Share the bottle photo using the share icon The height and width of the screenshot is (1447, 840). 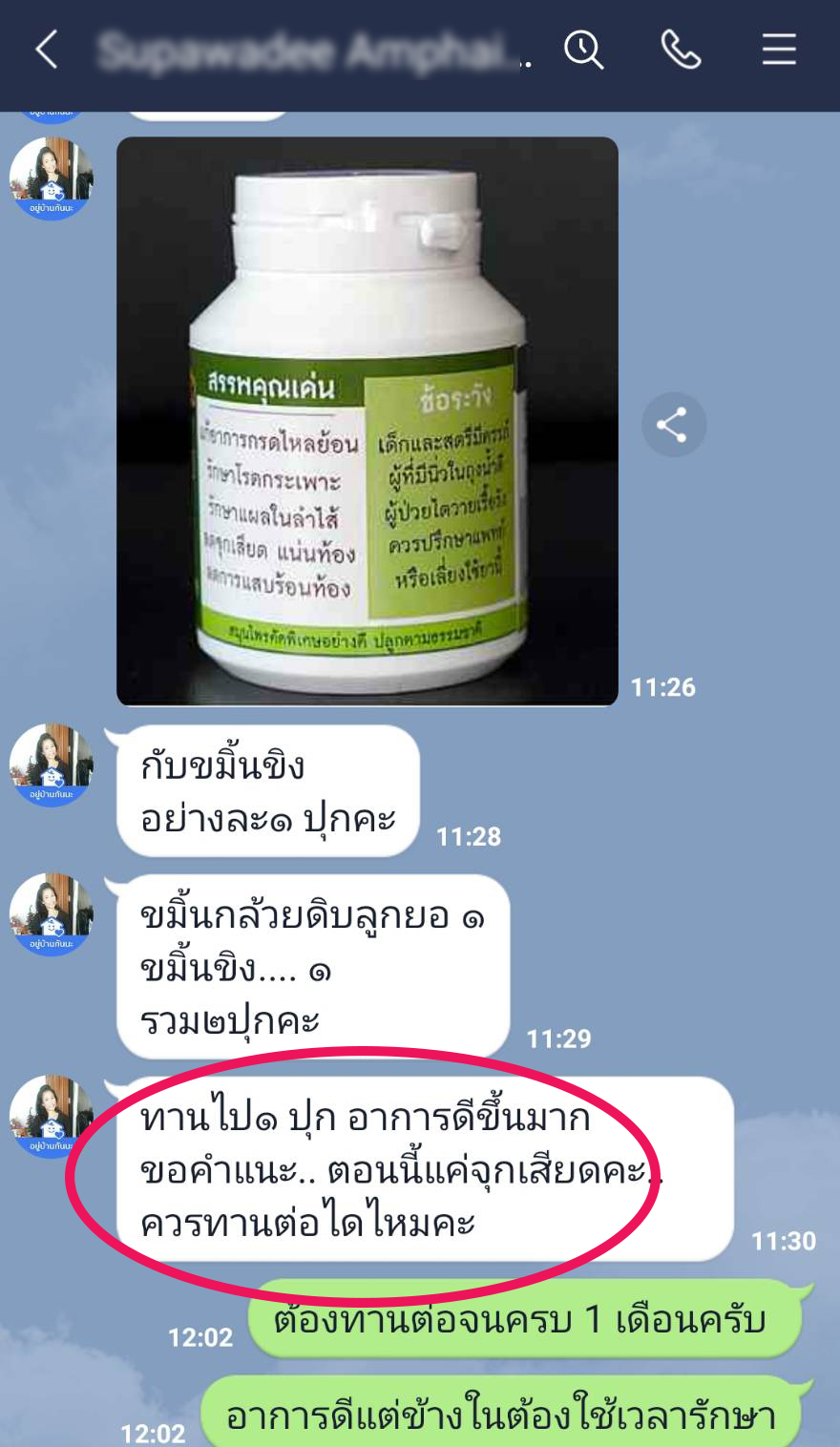[673, 425]
